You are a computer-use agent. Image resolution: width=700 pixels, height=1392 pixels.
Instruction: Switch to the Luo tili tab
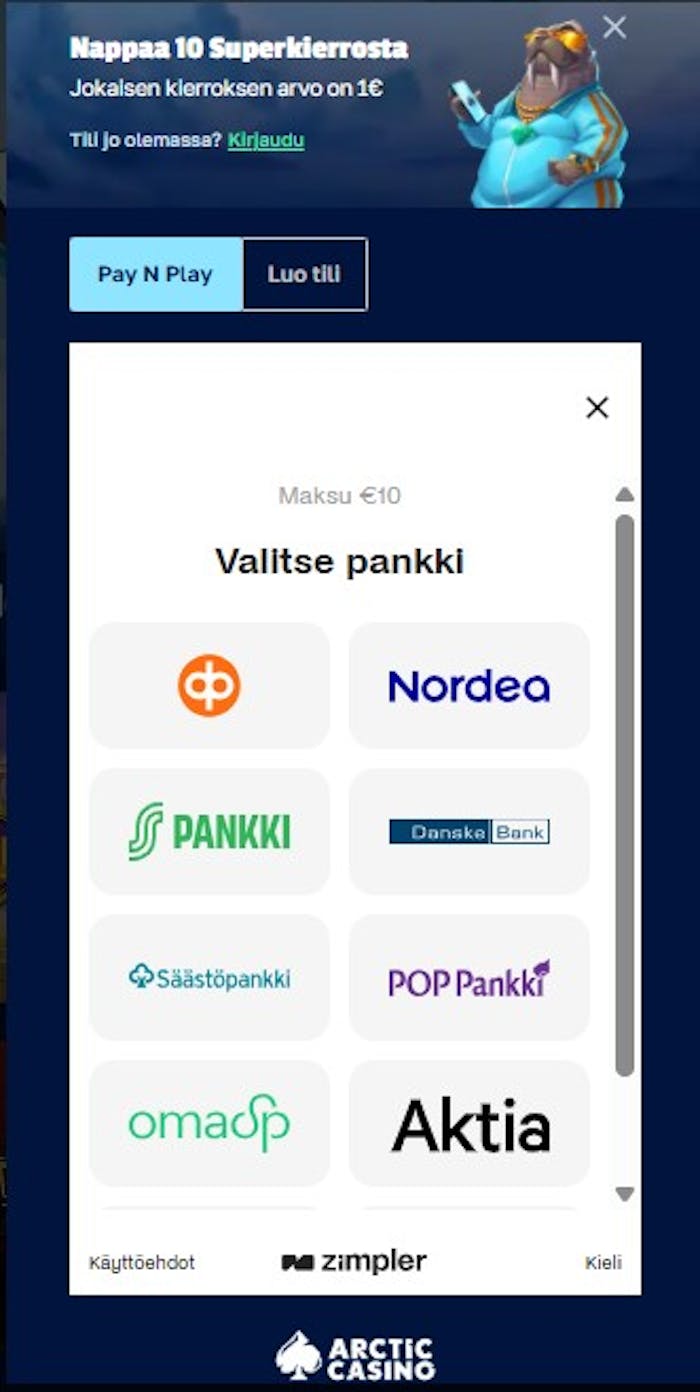(304, 274)
